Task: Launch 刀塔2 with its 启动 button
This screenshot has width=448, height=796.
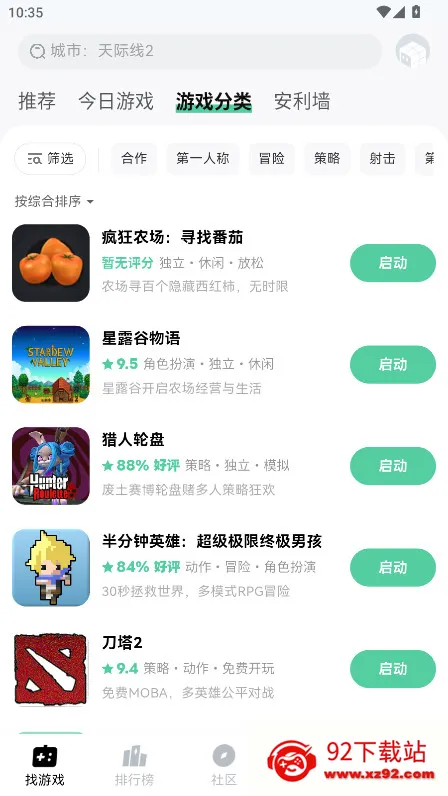Action: pyautogui.click(x=393, y=669)
